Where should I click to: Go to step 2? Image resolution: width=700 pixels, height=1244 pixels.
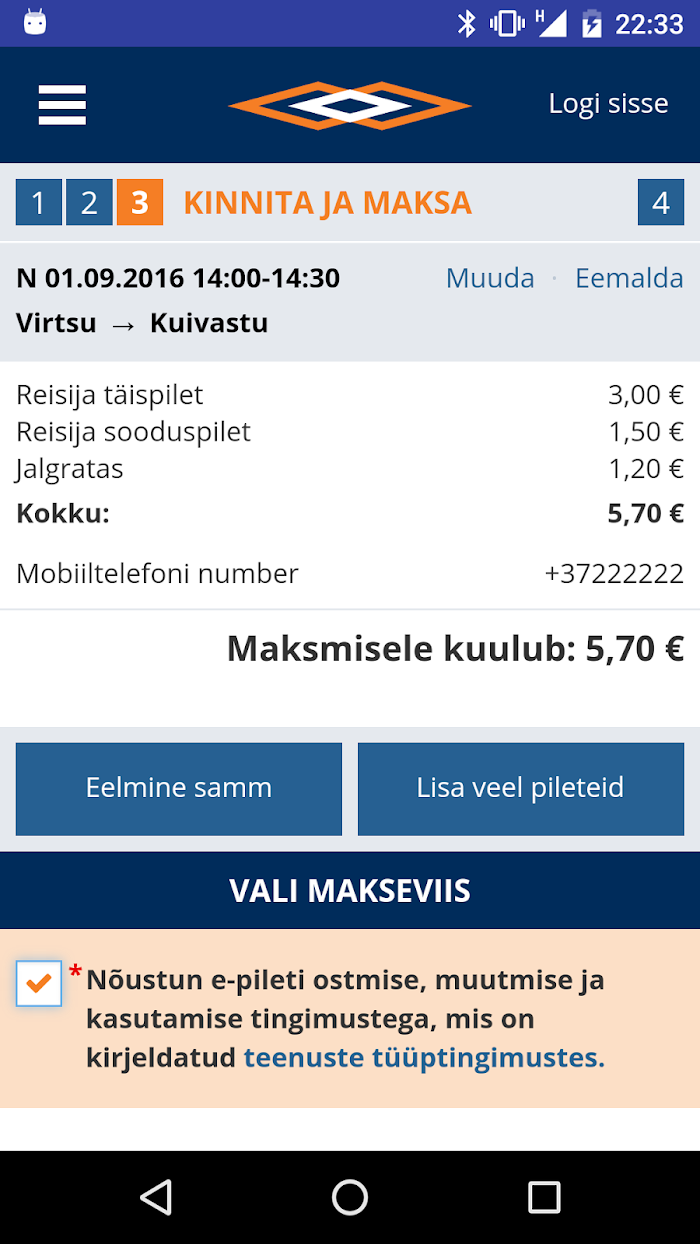click(x=89, y=203)
